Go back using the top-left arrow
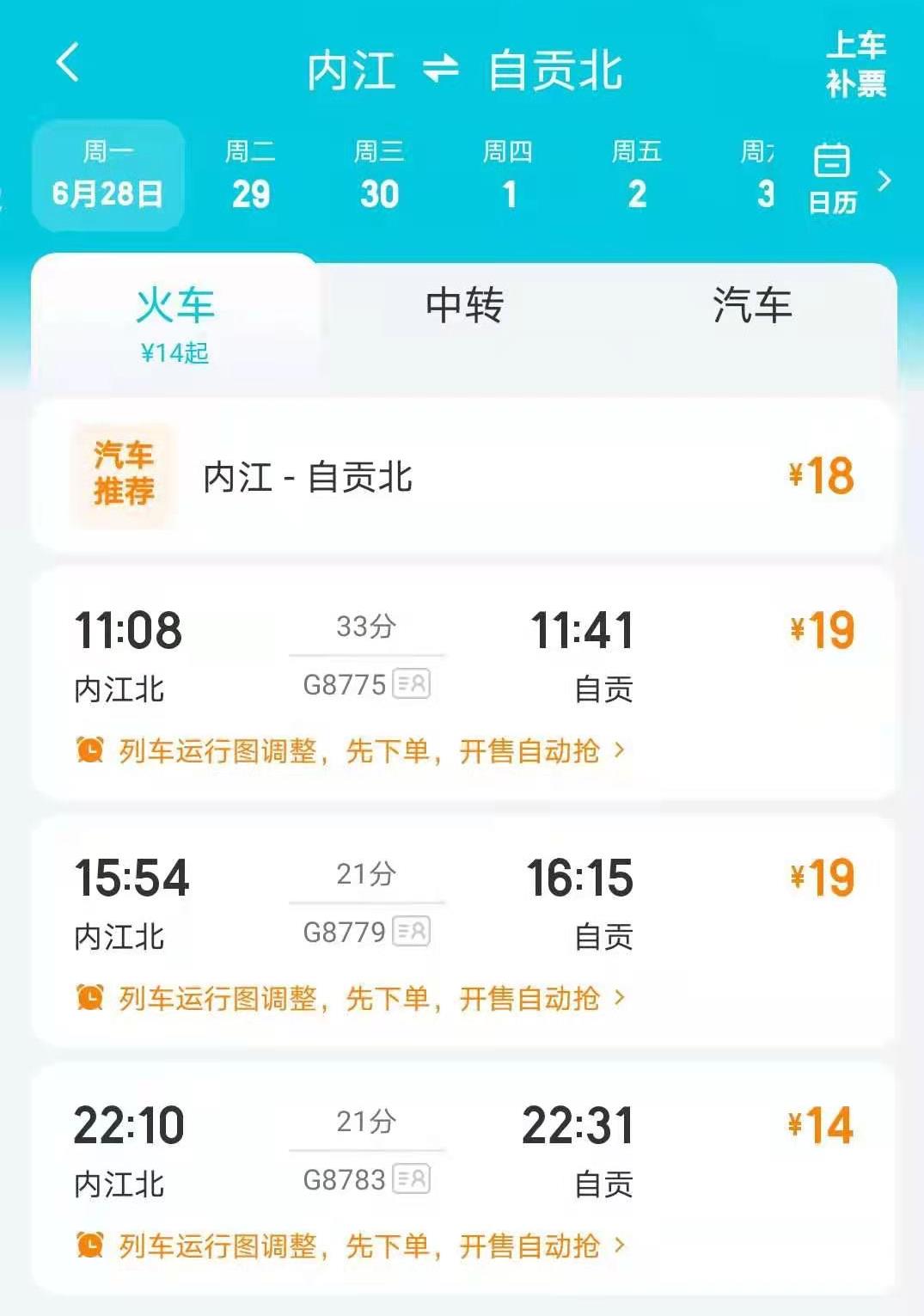 (67, 63)
